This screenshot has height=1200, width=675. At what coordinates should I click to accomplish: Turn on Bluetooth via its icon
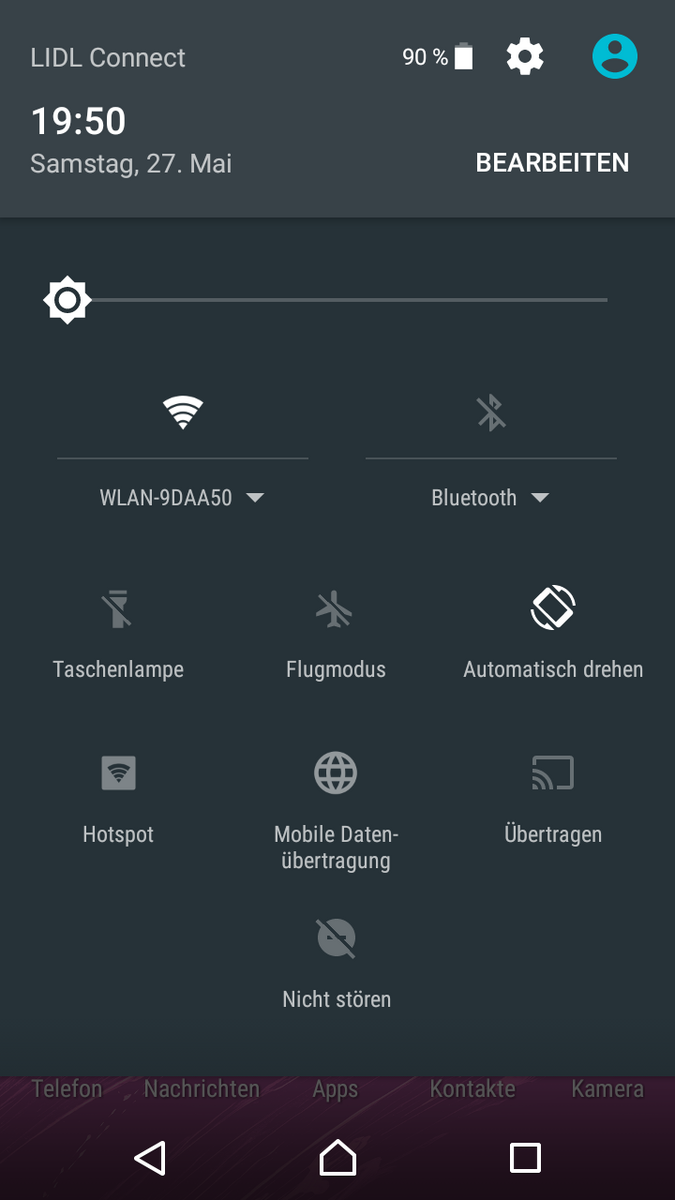[491, 412]
